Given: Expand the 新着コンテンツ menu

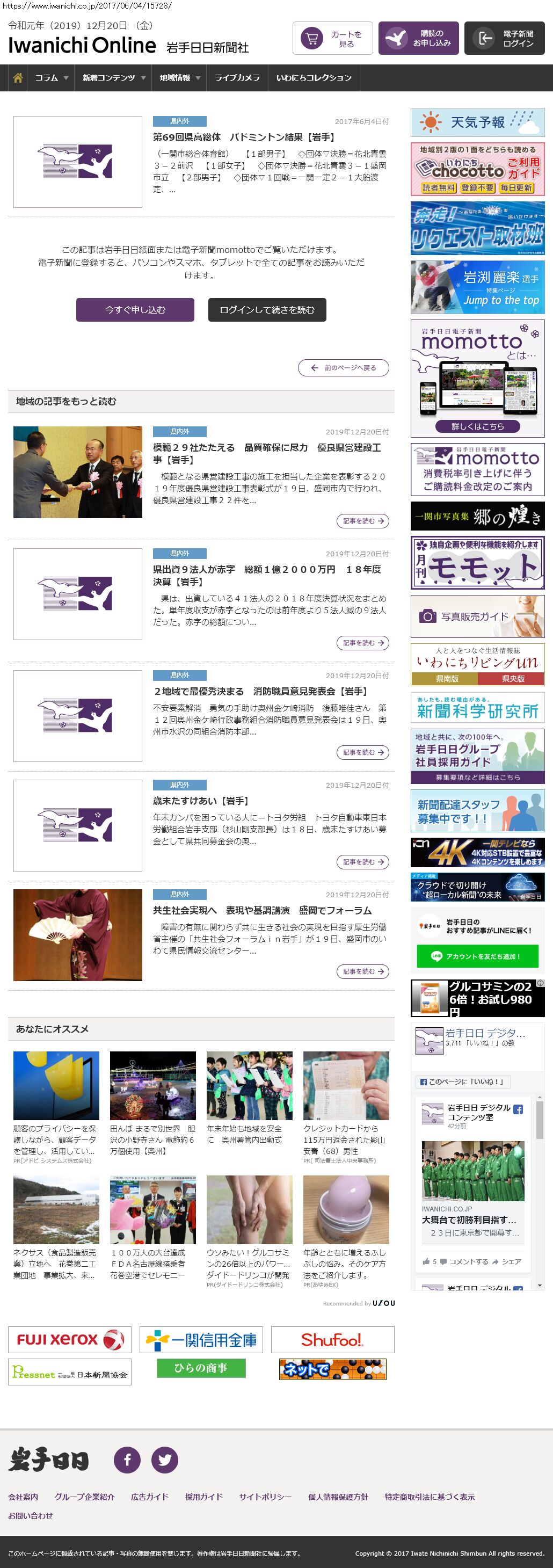Looking at the screenshot, I should point(113,78).
